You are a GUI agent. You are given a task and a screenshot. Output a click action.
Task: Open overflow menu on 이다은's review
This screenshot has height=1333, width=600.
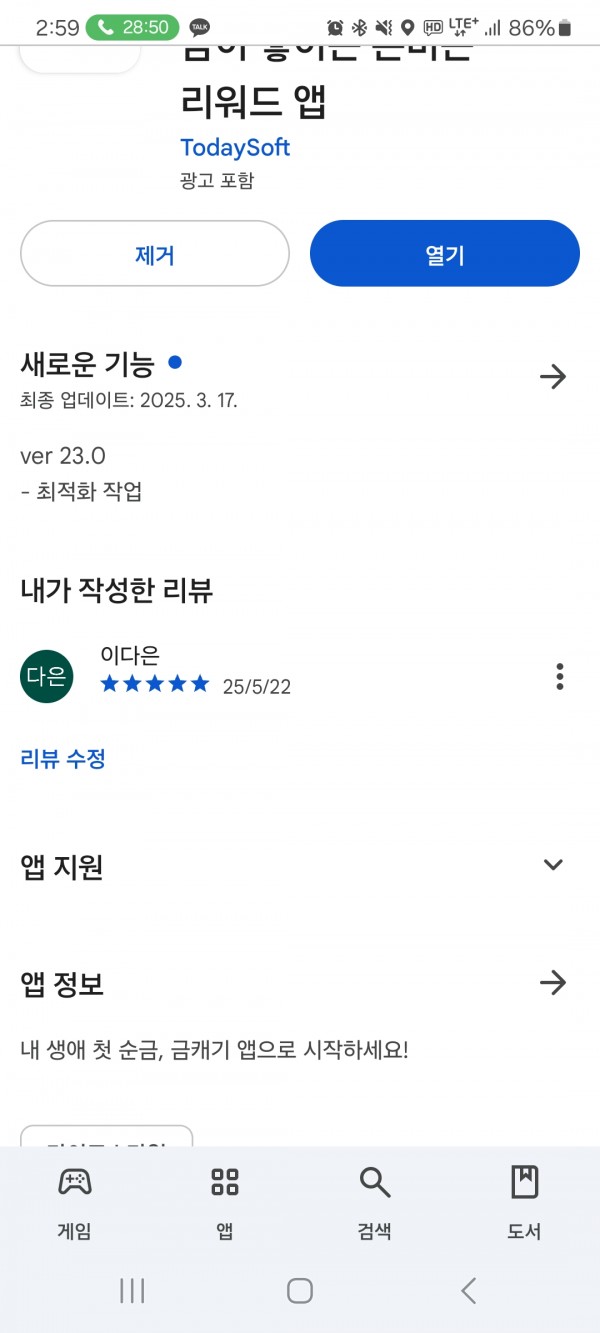(x=560, y=677)
